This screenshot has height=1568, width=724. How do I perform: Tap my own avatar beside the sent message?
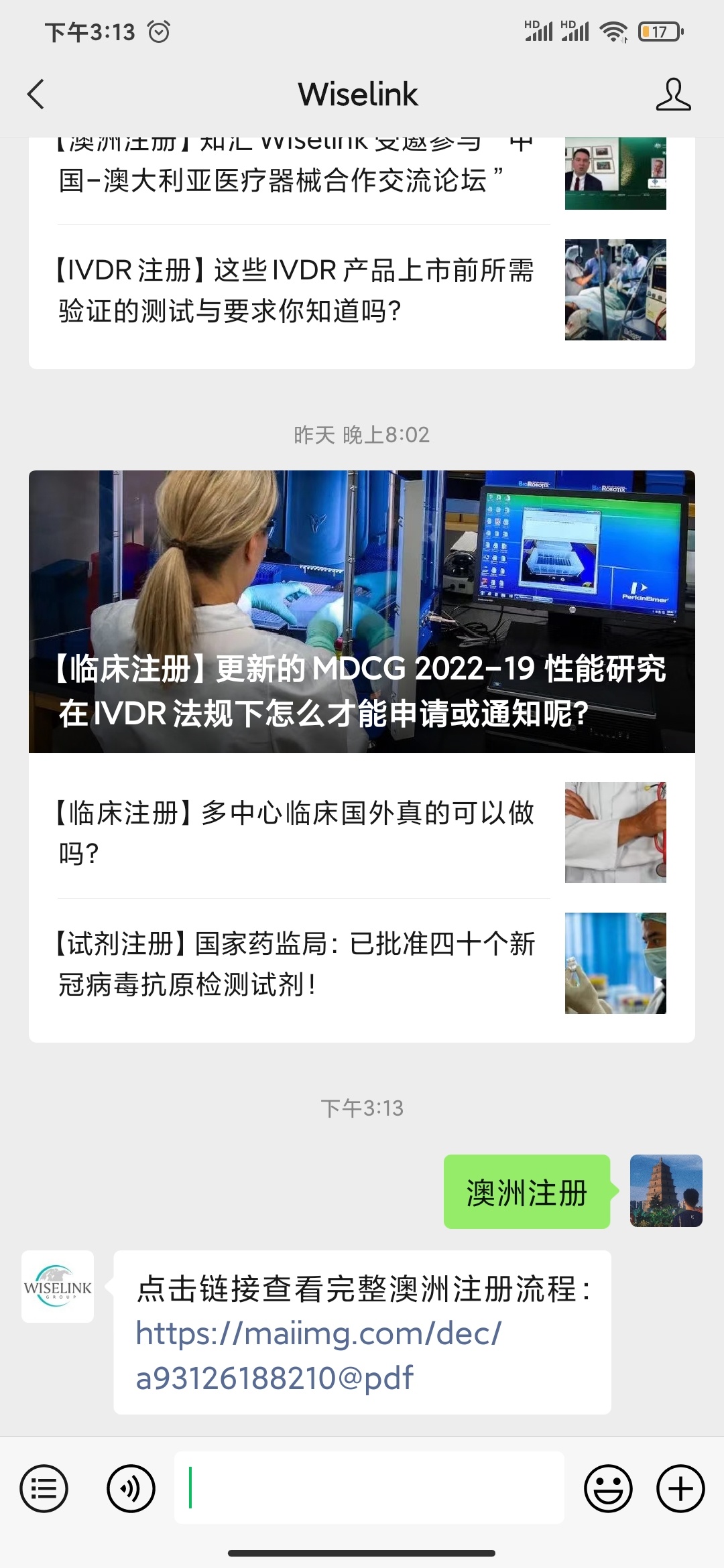pos(666,1191)
